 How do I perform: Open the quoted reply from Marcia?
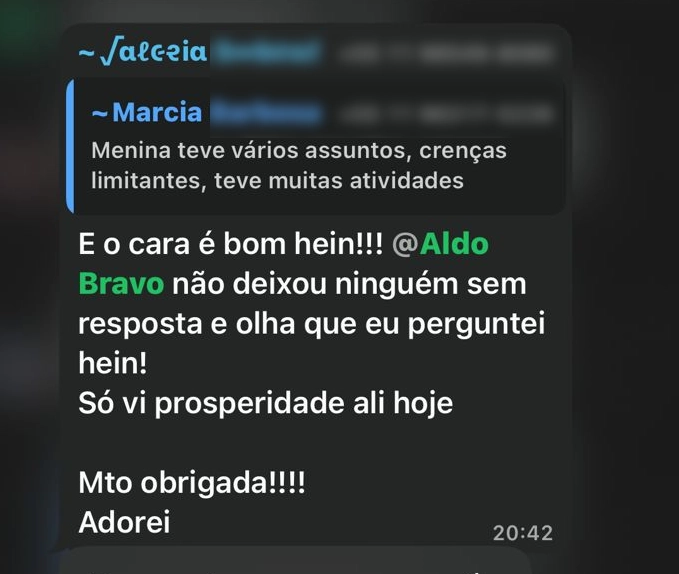[310, 150]
